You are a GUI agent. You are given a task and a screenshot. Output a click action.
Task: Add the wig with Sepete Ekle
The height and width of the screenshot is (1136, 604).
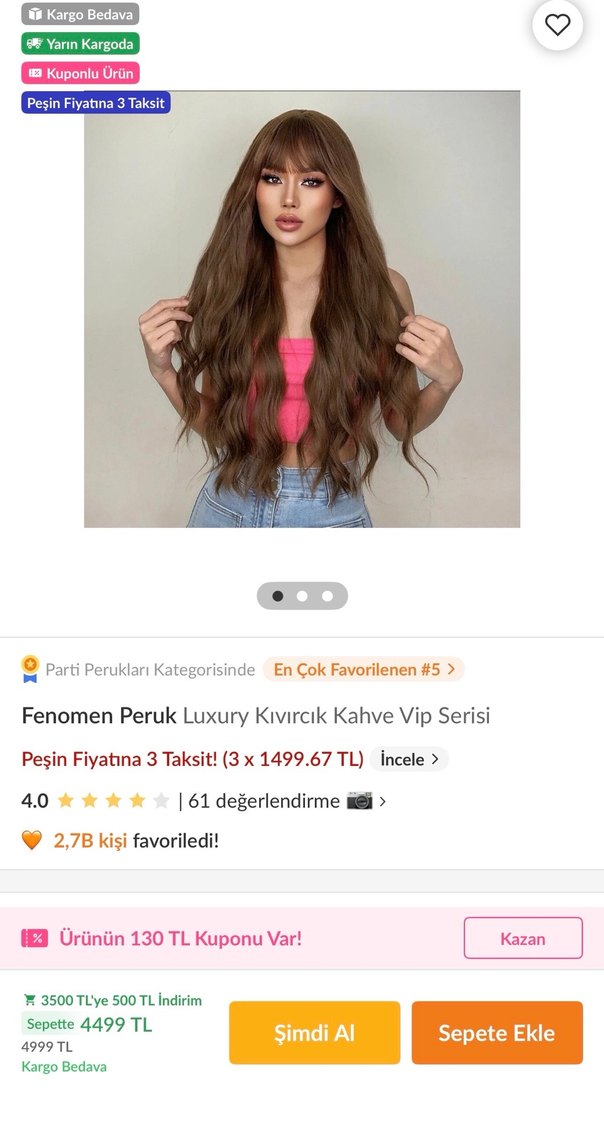coord(496,1032)
